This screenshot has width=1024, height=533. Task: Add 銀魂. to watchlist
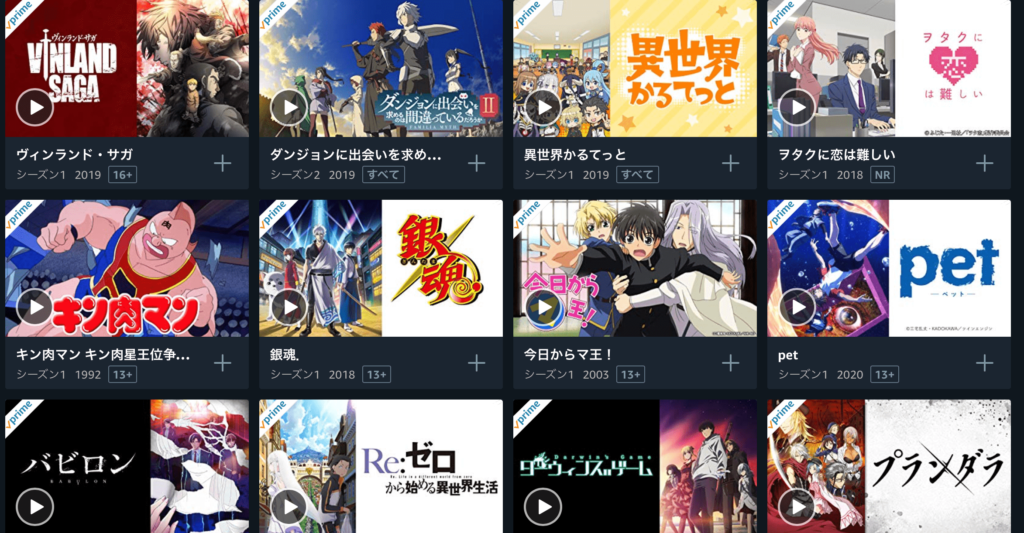477,363
